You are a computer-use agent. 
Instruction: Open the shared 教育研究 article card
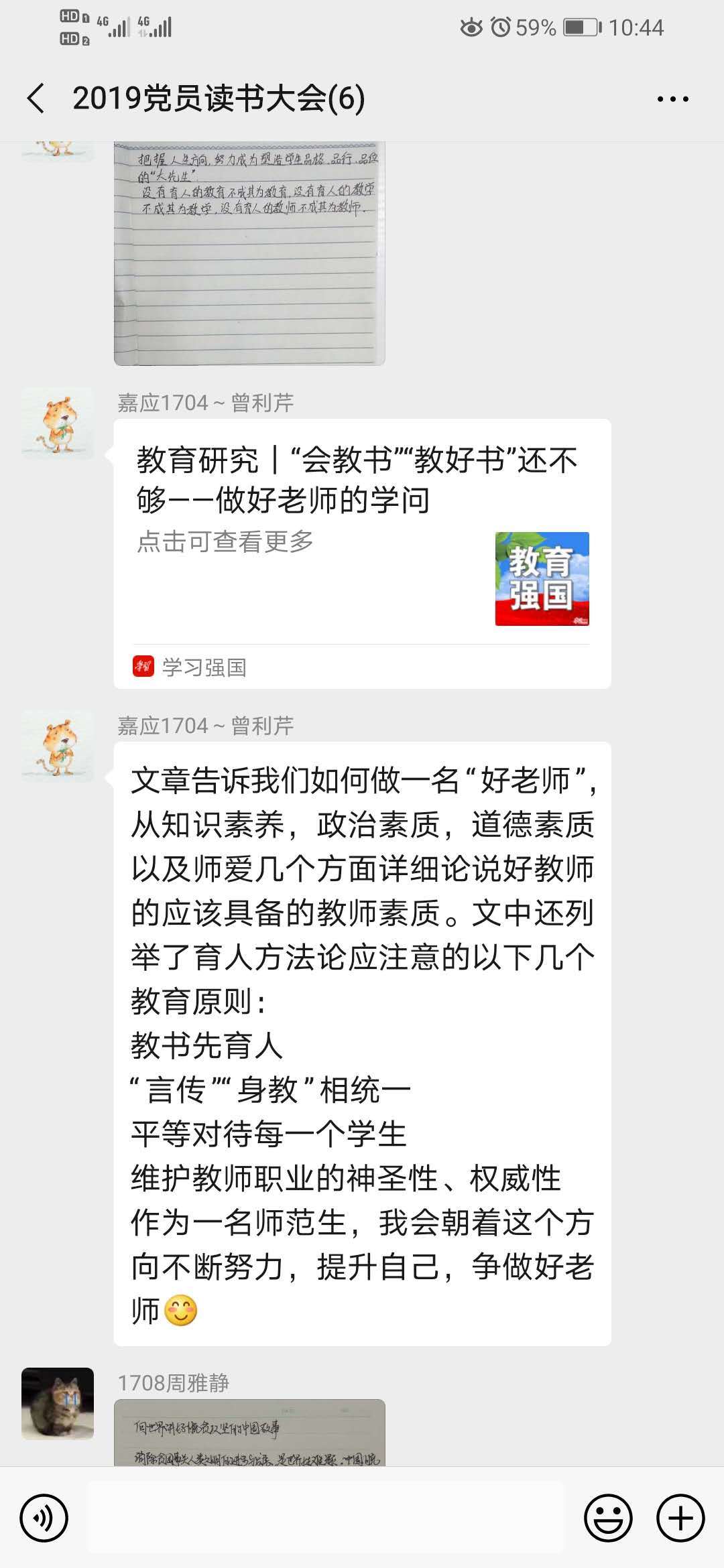(x=362, y=553)
